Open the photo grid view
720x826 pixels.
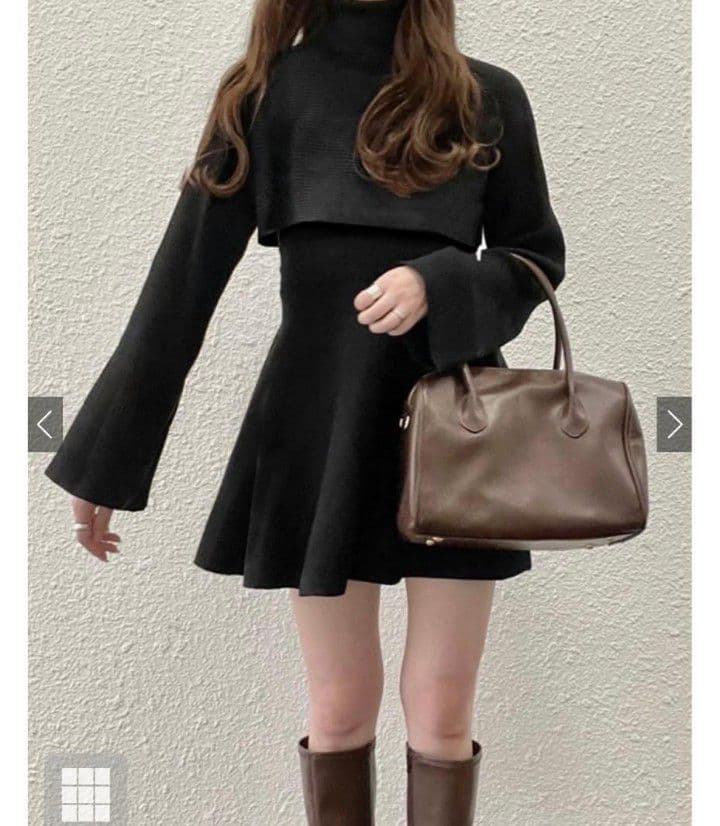tap(86, 793)
